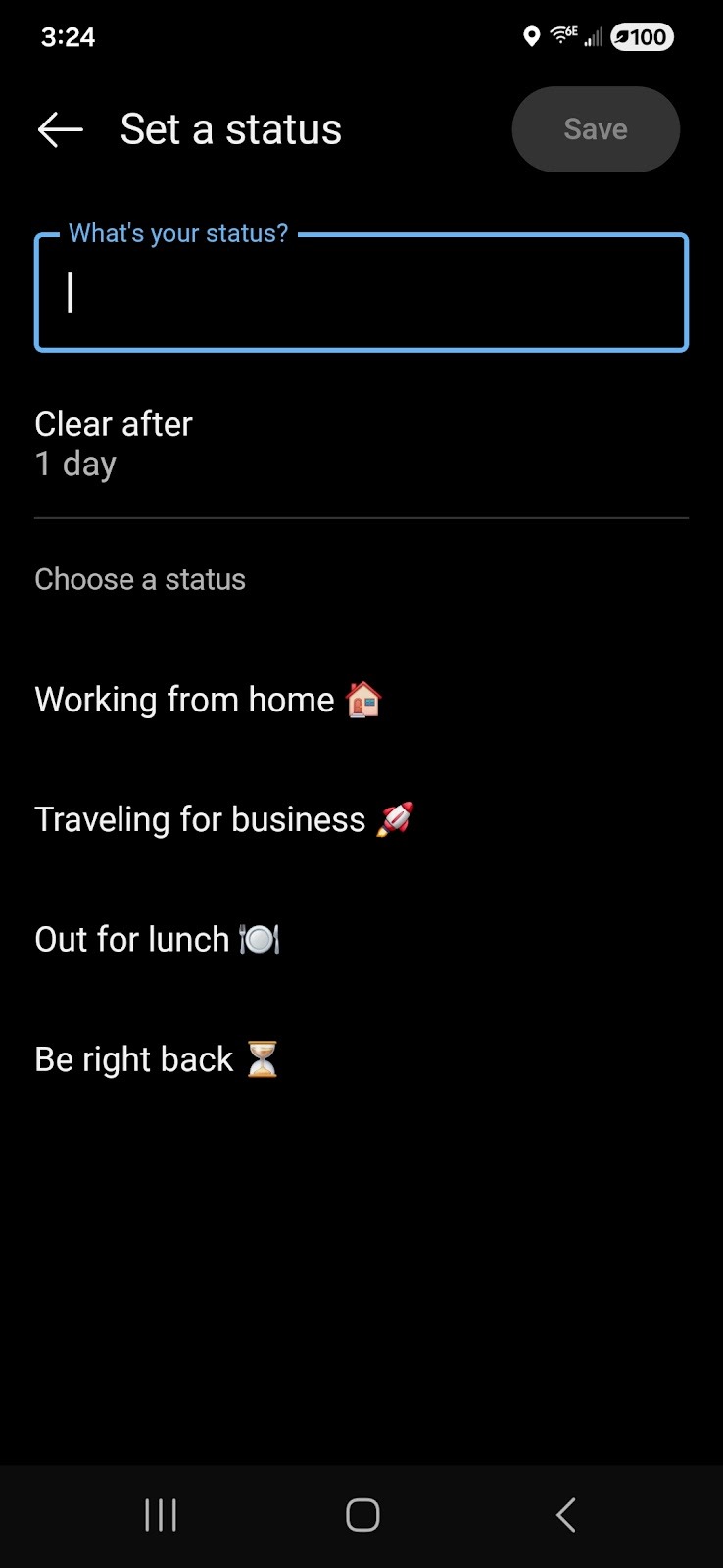Image resolution: width=723 pixels, height=1568 pixels.
Task: Go to the home screen
Action: coord(362,1515)
